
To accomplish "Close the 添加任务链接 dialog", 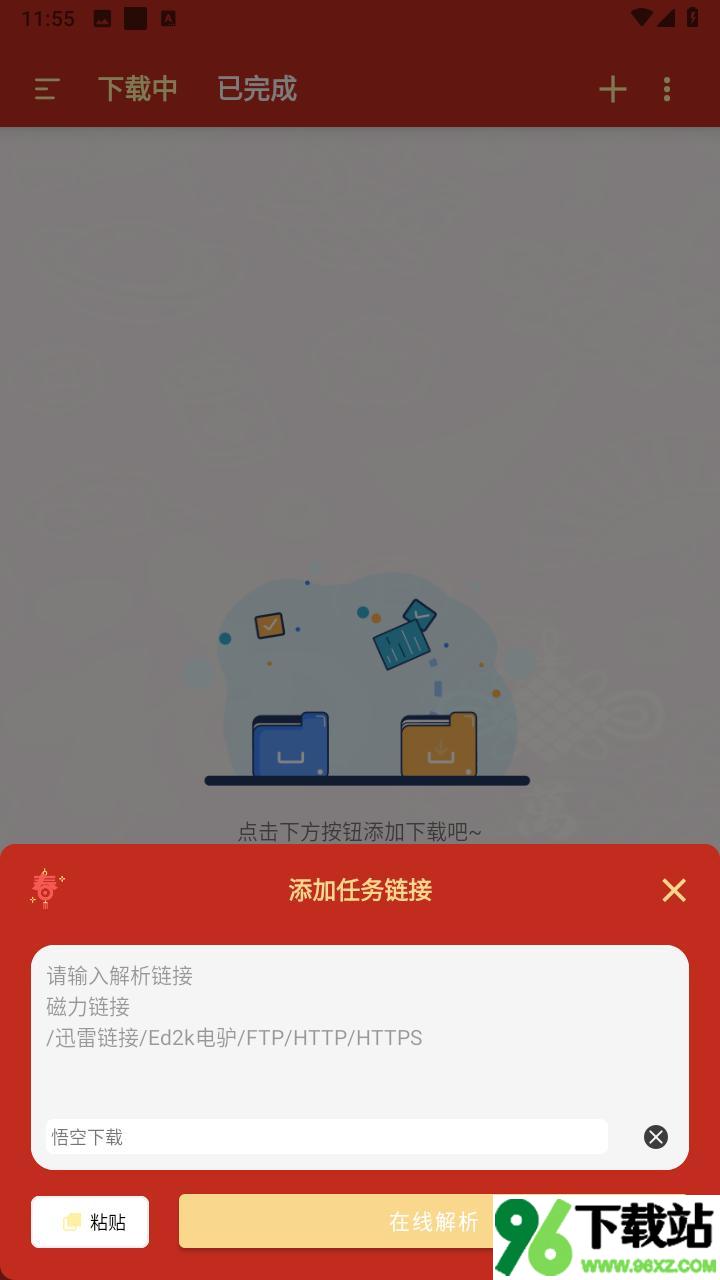I will (674, 890).
